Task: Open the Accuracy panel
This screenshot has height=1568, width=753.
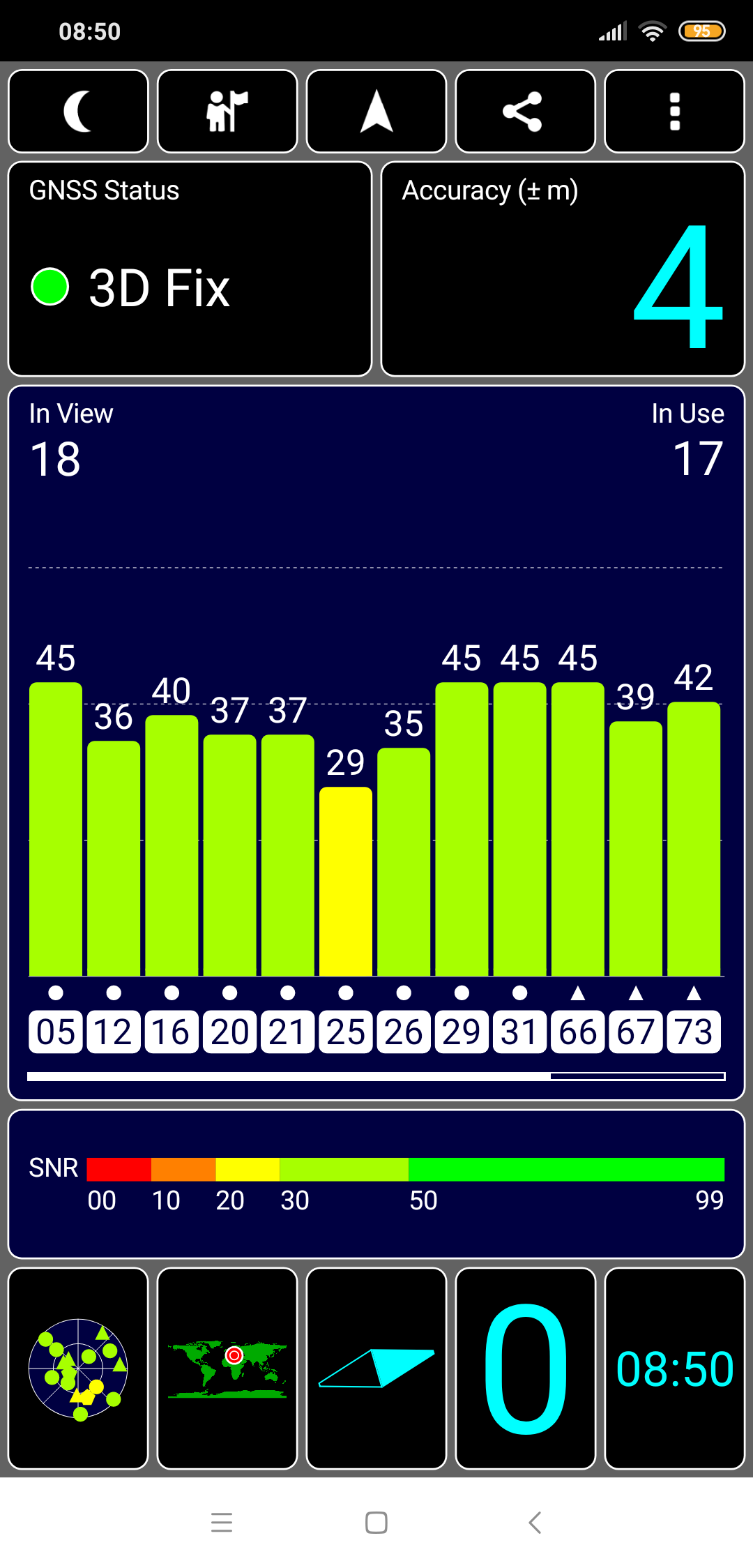Action: click(x=563, y=269)
